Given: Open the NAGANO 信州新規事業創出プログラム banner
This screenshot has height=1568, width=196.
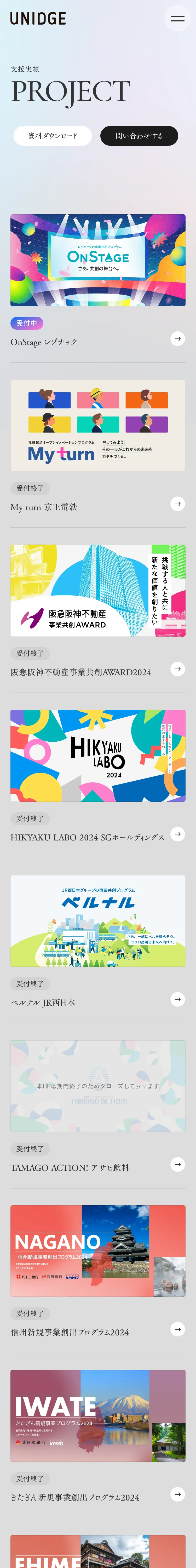Looking at the screenshot, I should 98,1251.
